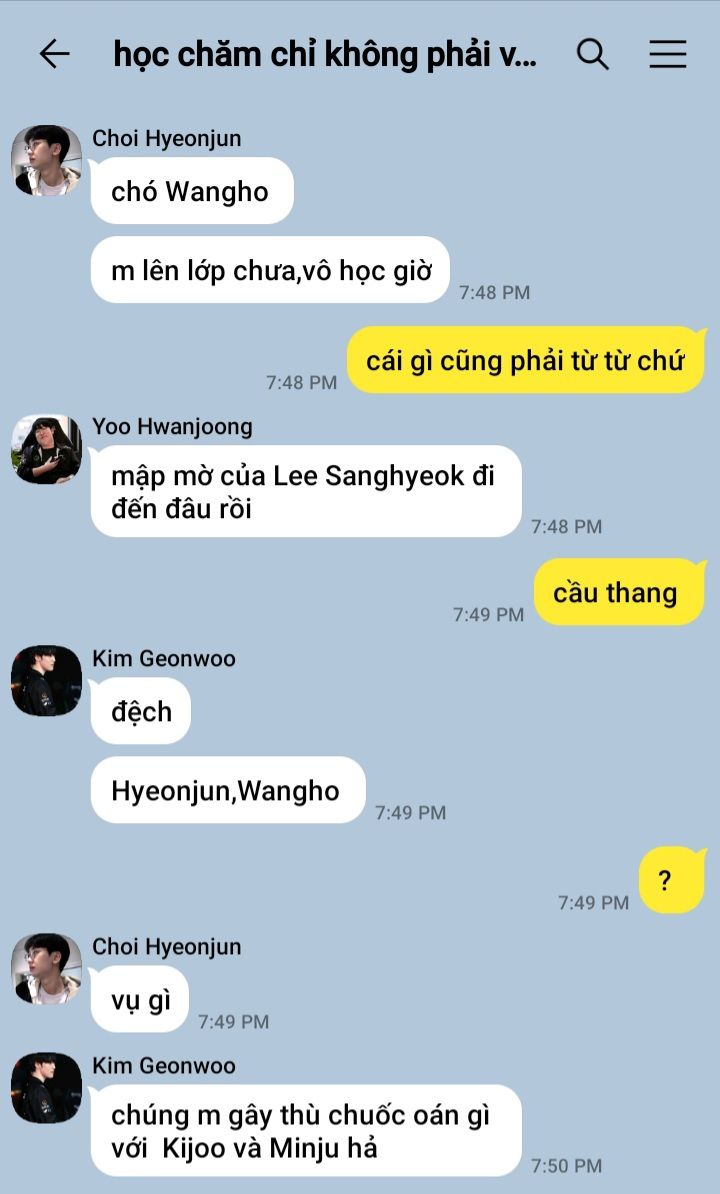
Task: Search messages in this chat
Action: (593, 54)
